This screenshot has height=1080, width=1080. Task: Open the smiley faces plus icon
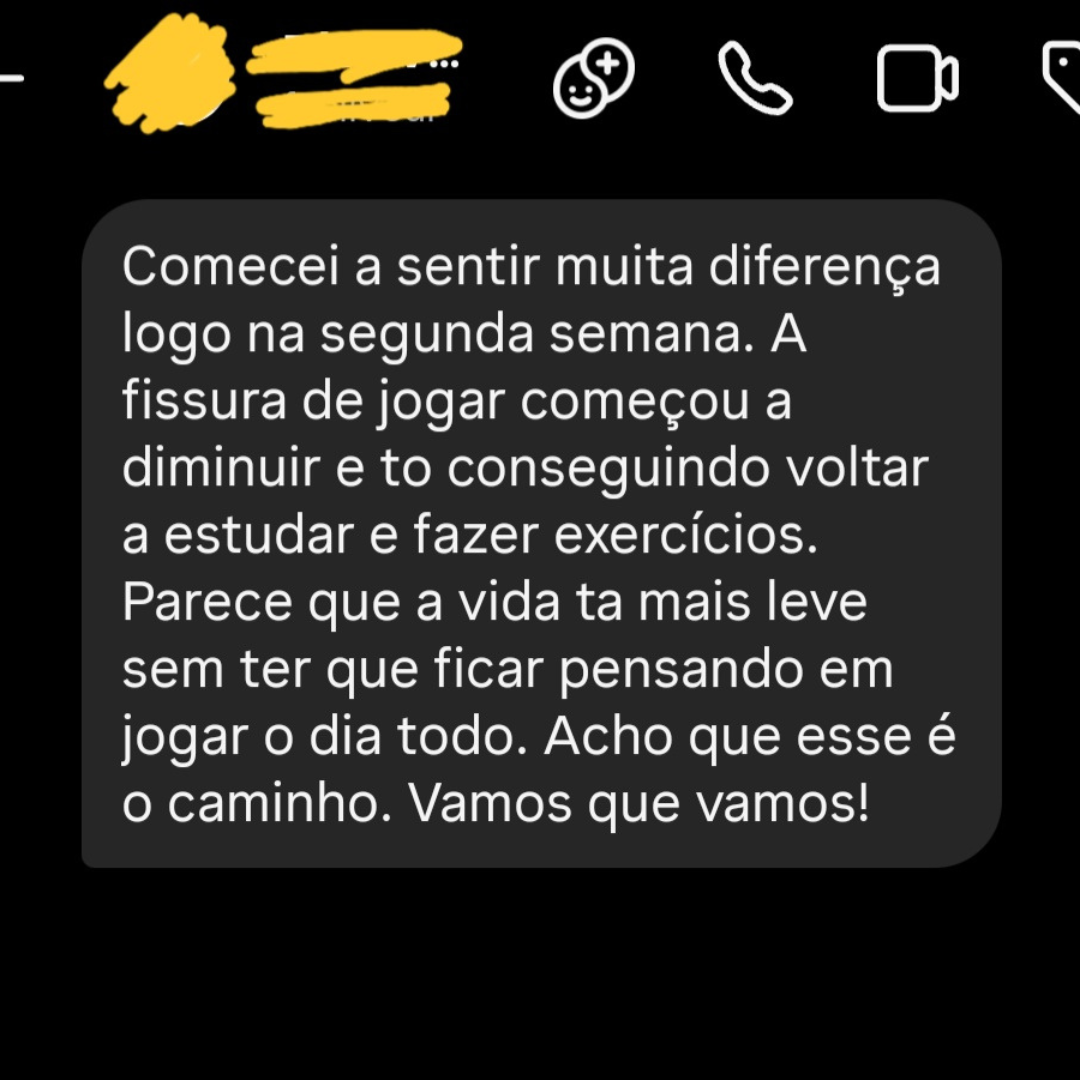pyautogui.click(x=594, y=79)
